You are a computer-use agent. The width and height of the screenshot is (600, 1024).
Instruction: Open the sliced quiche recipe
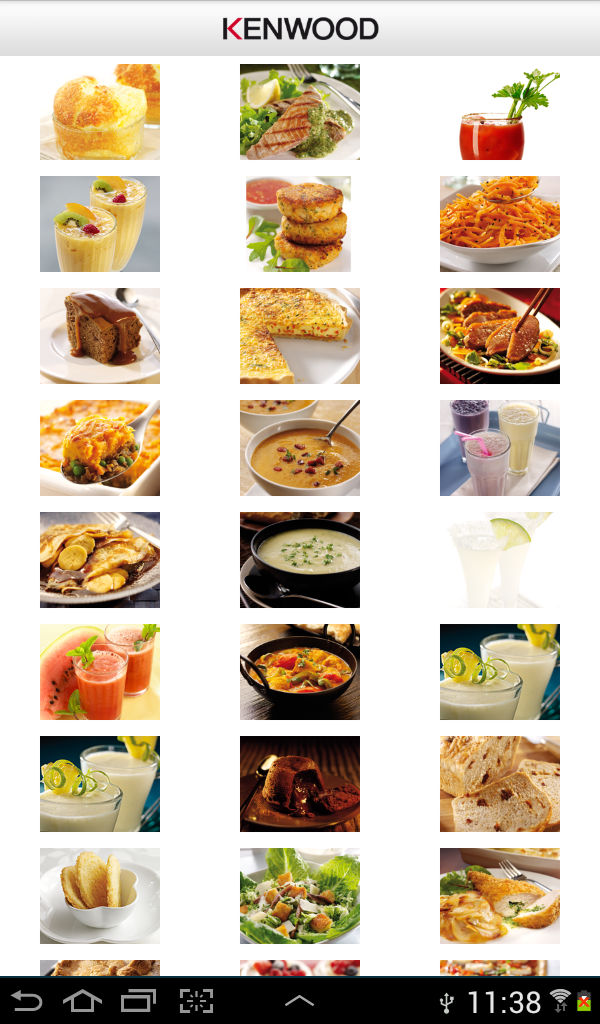point(300,336)
